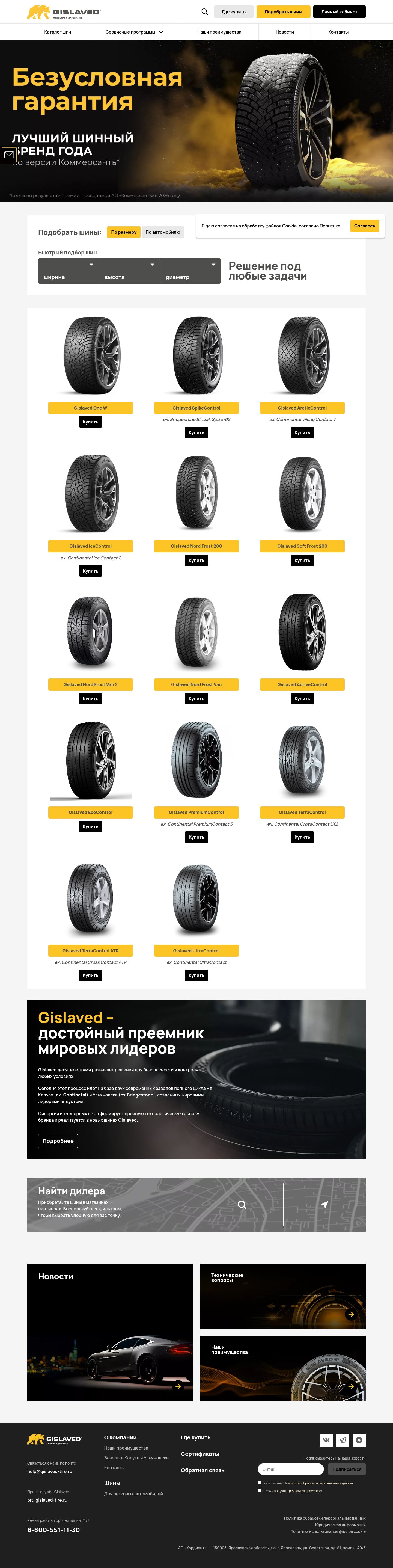The height and width of the screenshot is (1568, 393).
Task: Open the VK social link
Action: coord(327,1440)
